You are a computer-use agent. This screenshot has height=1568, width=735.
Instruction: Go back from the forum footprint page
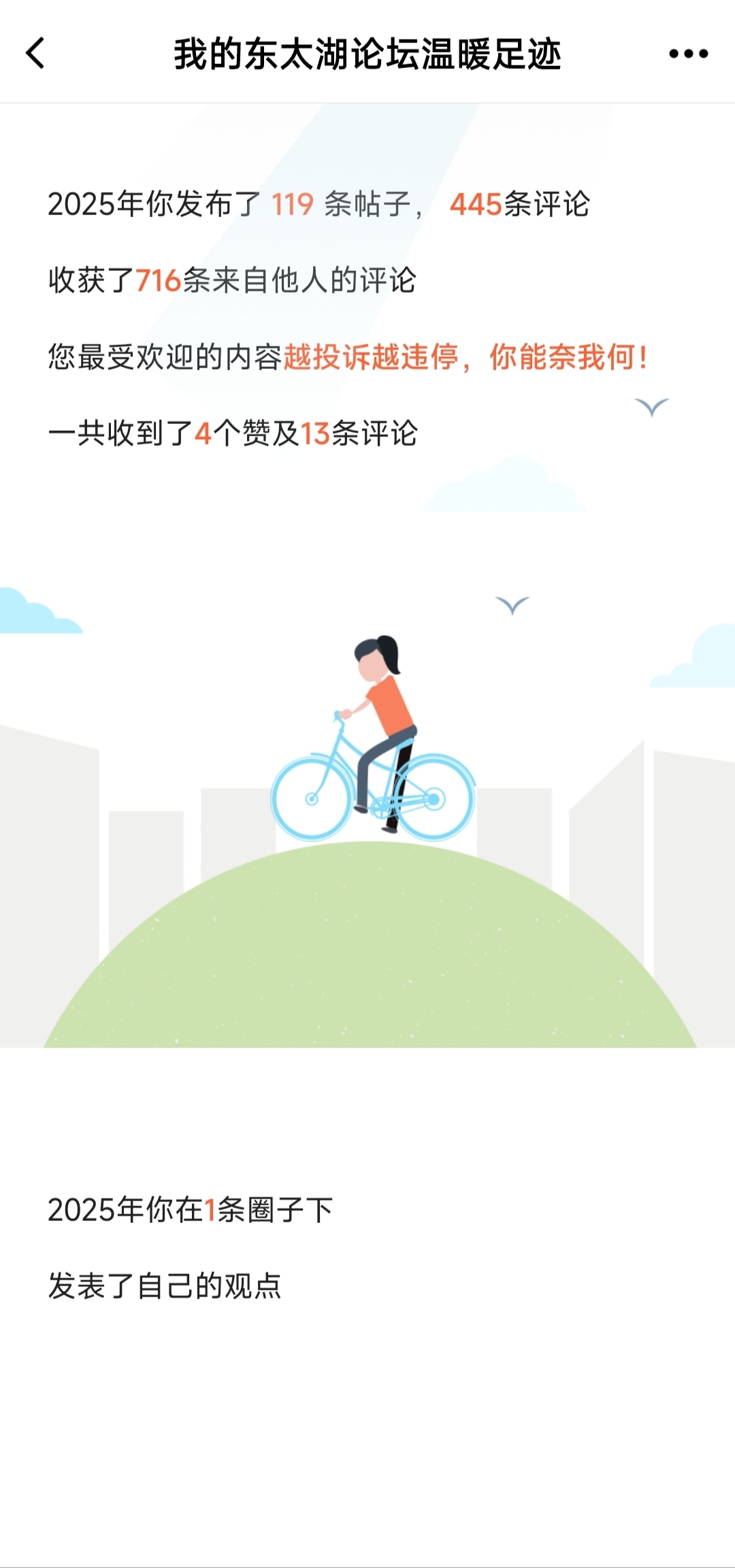[x=35, y=53]
